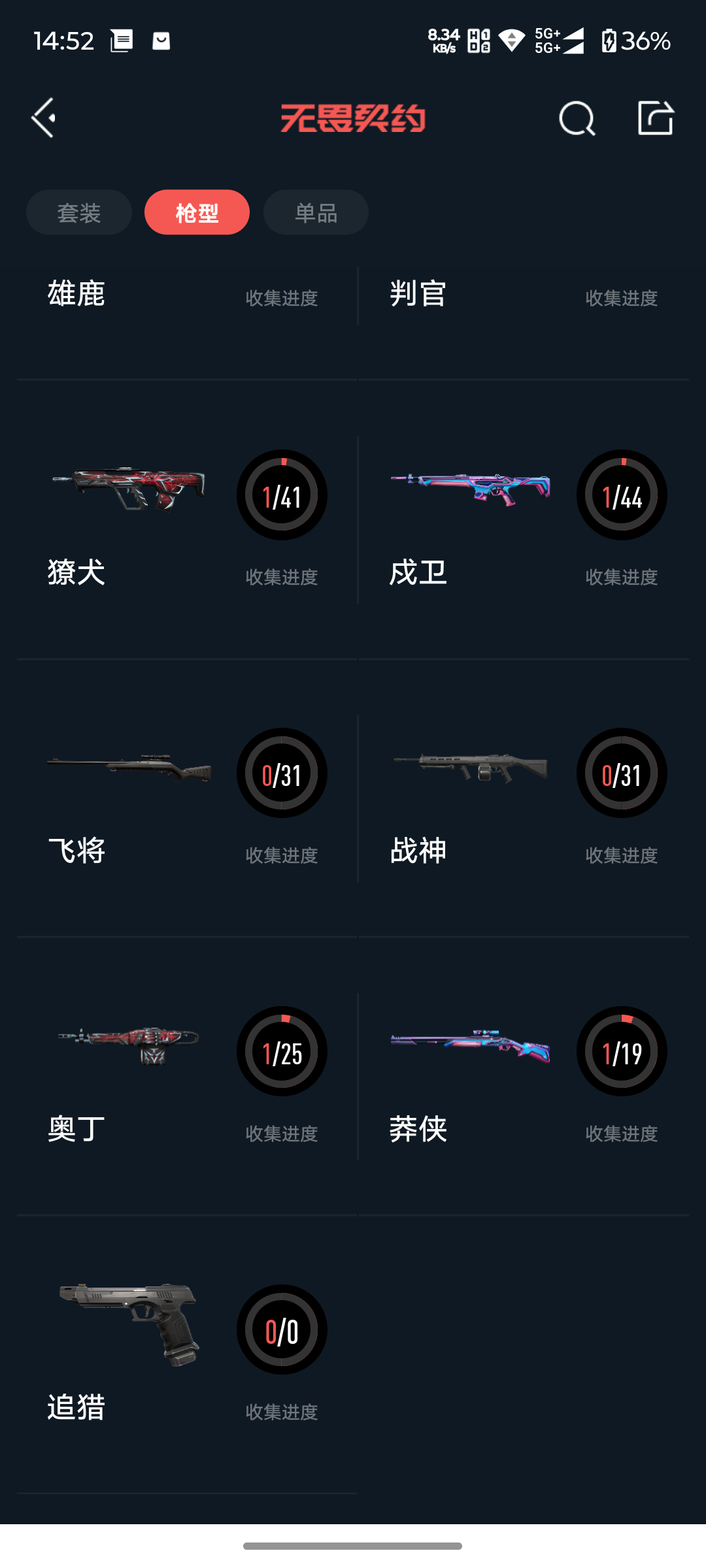Select the 枪型 tab

pyautogui.click(x=197, y=212)
